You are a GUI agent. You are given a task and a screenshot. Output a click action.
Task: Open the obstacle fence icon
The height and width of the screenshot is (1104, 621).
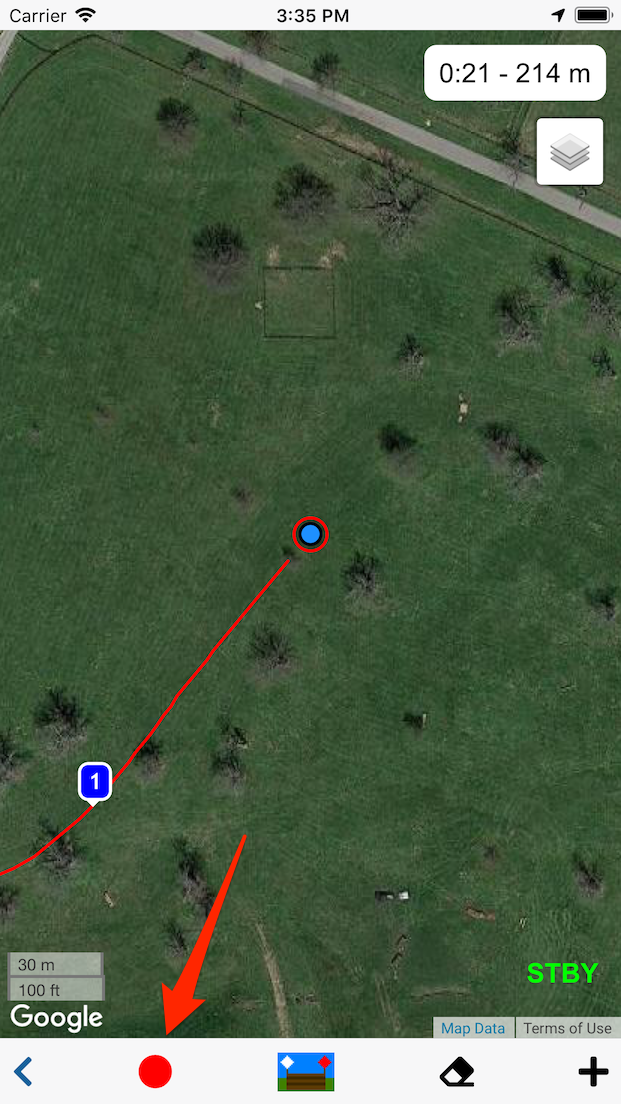tap(306, 1072)
